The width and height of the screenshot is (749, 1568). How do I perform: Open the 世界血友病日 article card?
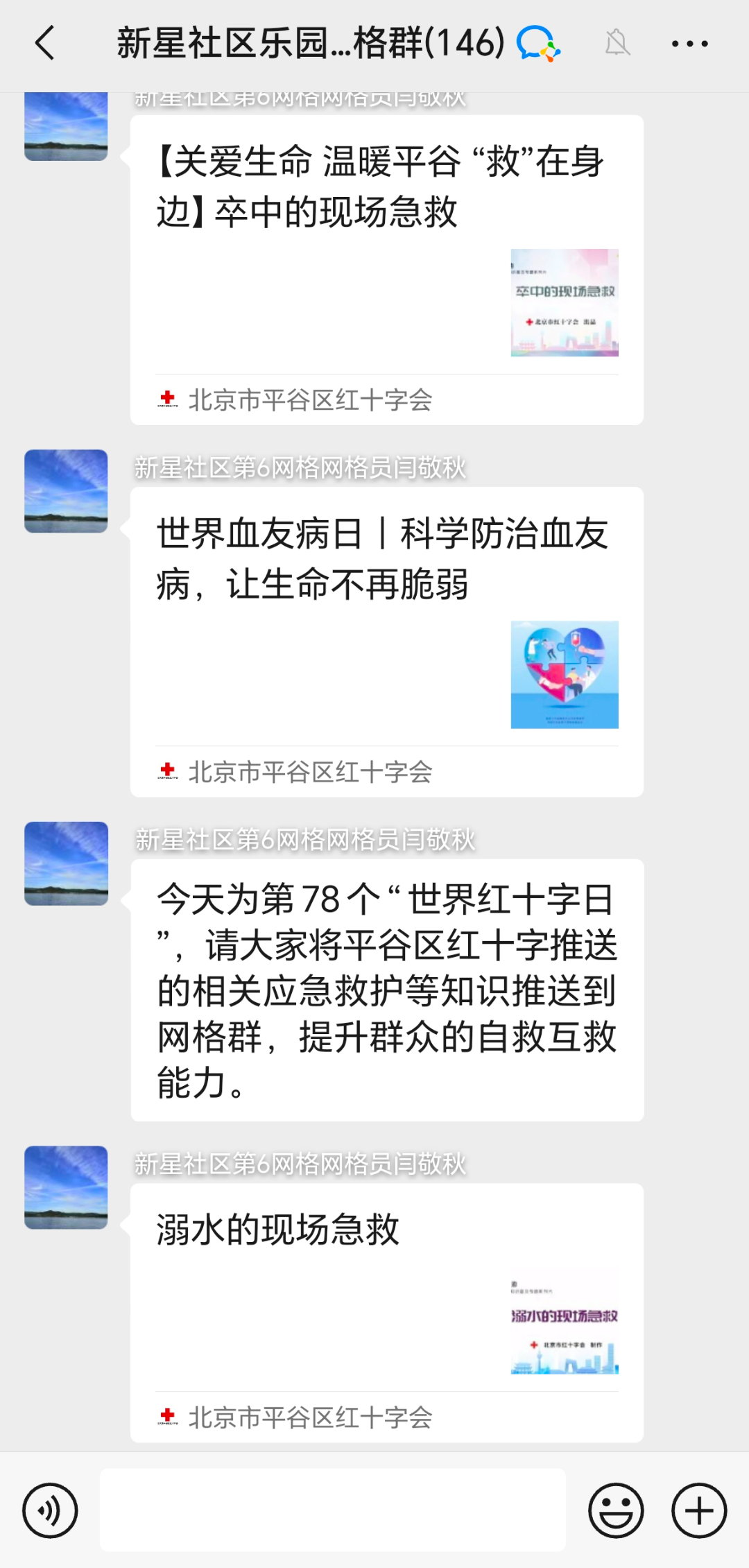coord(387,641)
